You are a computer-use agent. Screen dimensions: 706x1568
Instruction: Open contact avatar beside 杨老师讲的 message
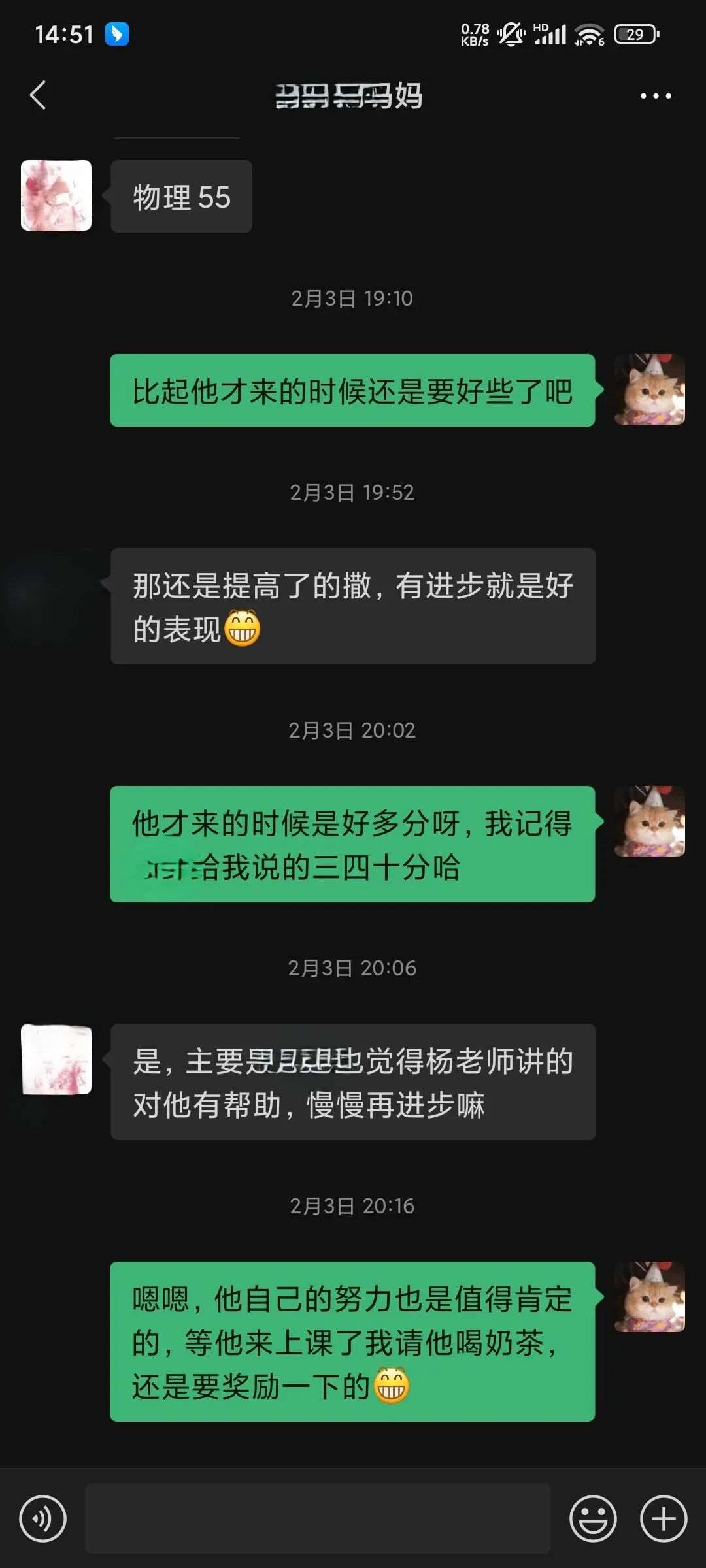pyautogui.click(x=56, y=1059)
